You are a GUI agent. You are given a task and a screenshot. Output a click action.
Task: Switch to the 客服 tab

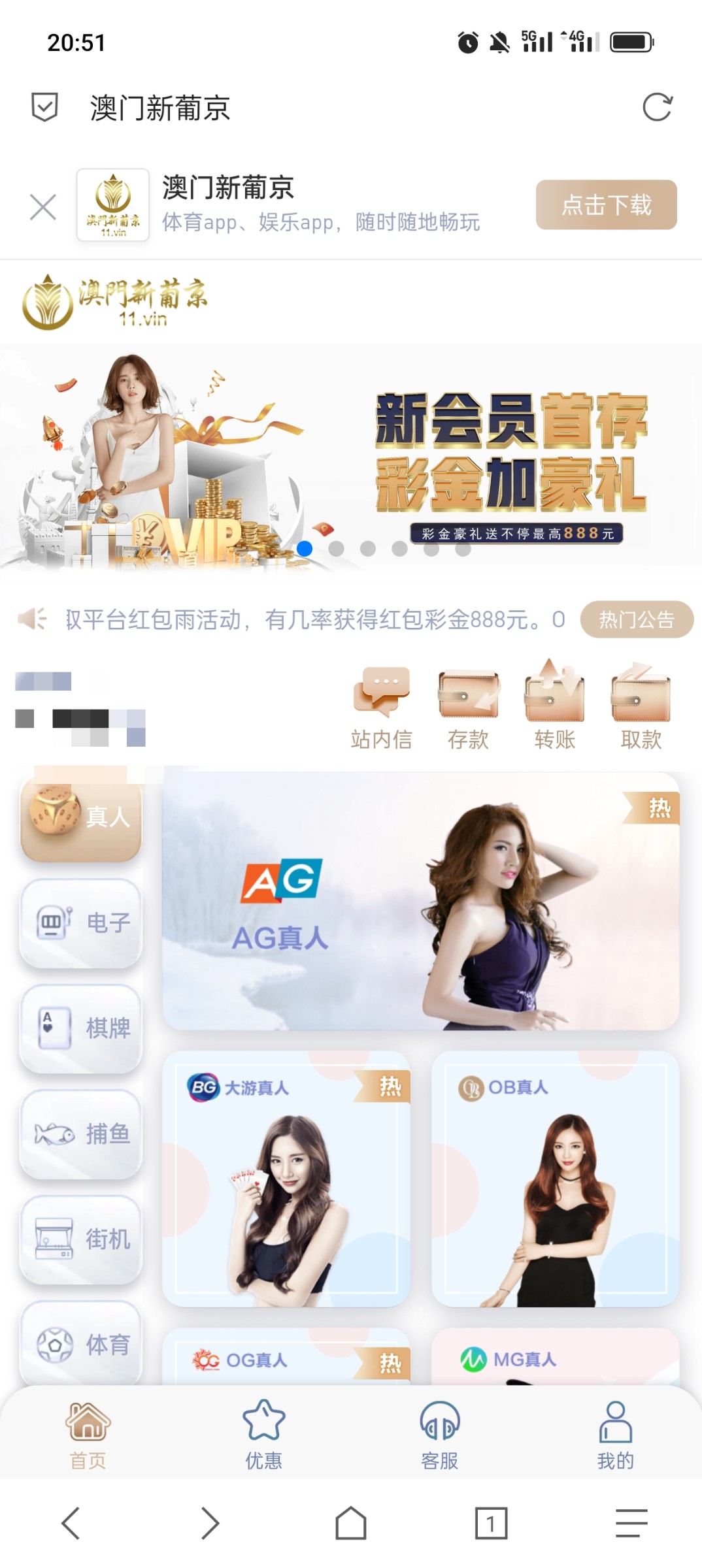439,1433
